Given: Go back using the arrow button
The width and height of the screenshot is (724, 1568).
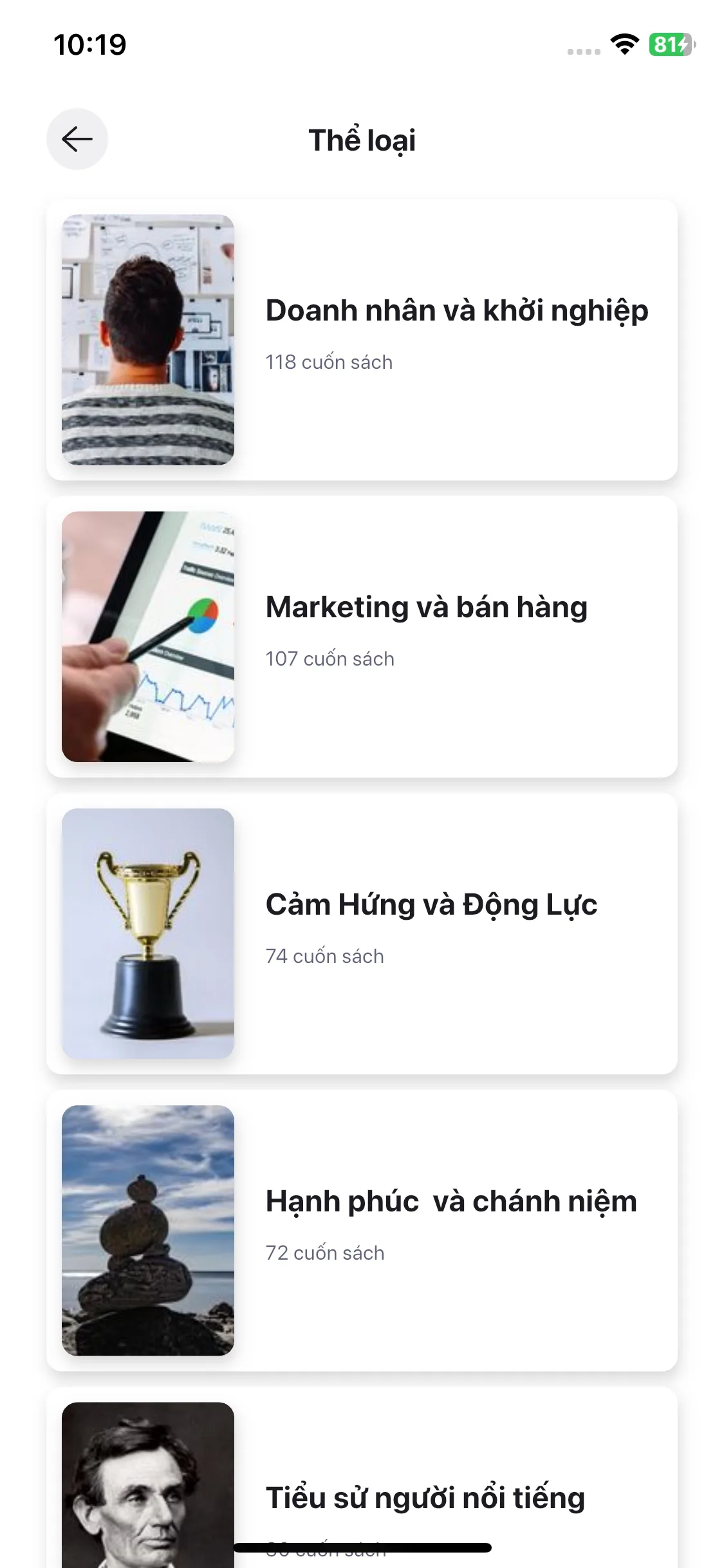Looking at the screenshot, I should point(77,139).
